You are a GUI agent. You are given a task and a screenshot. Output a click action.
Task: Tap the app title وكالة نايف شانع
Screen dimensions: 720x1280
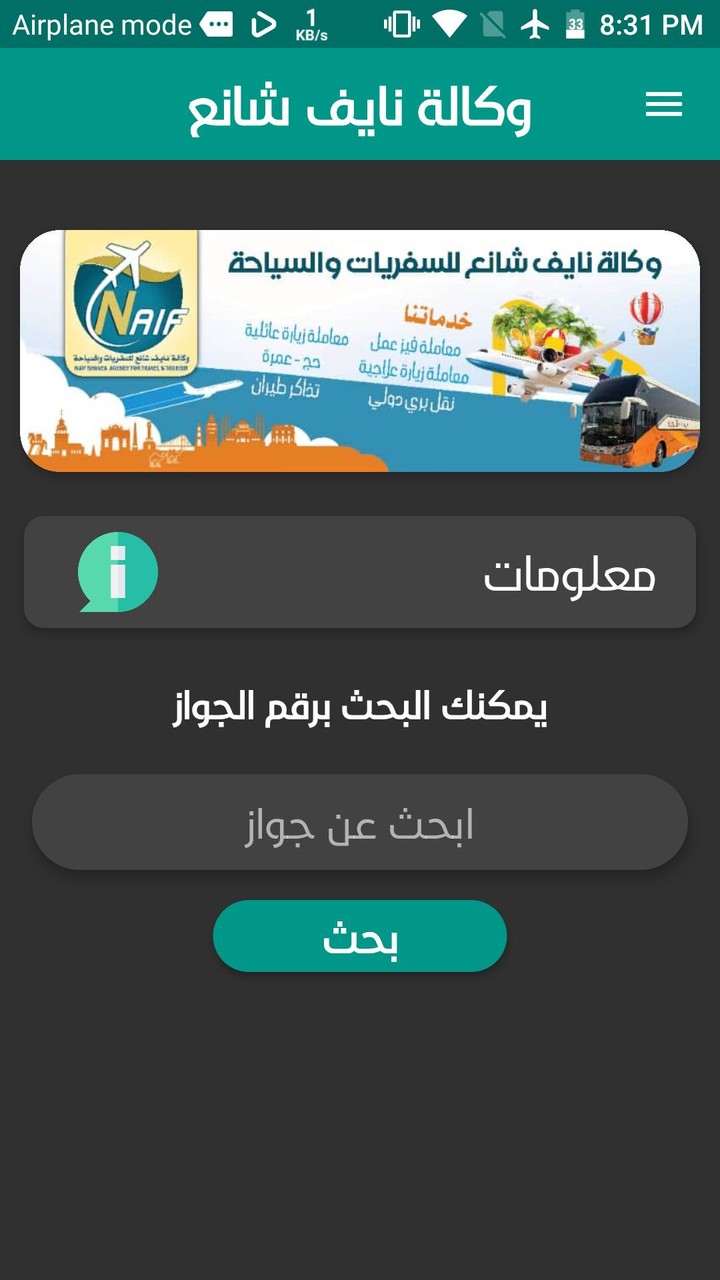pos(360,105)
